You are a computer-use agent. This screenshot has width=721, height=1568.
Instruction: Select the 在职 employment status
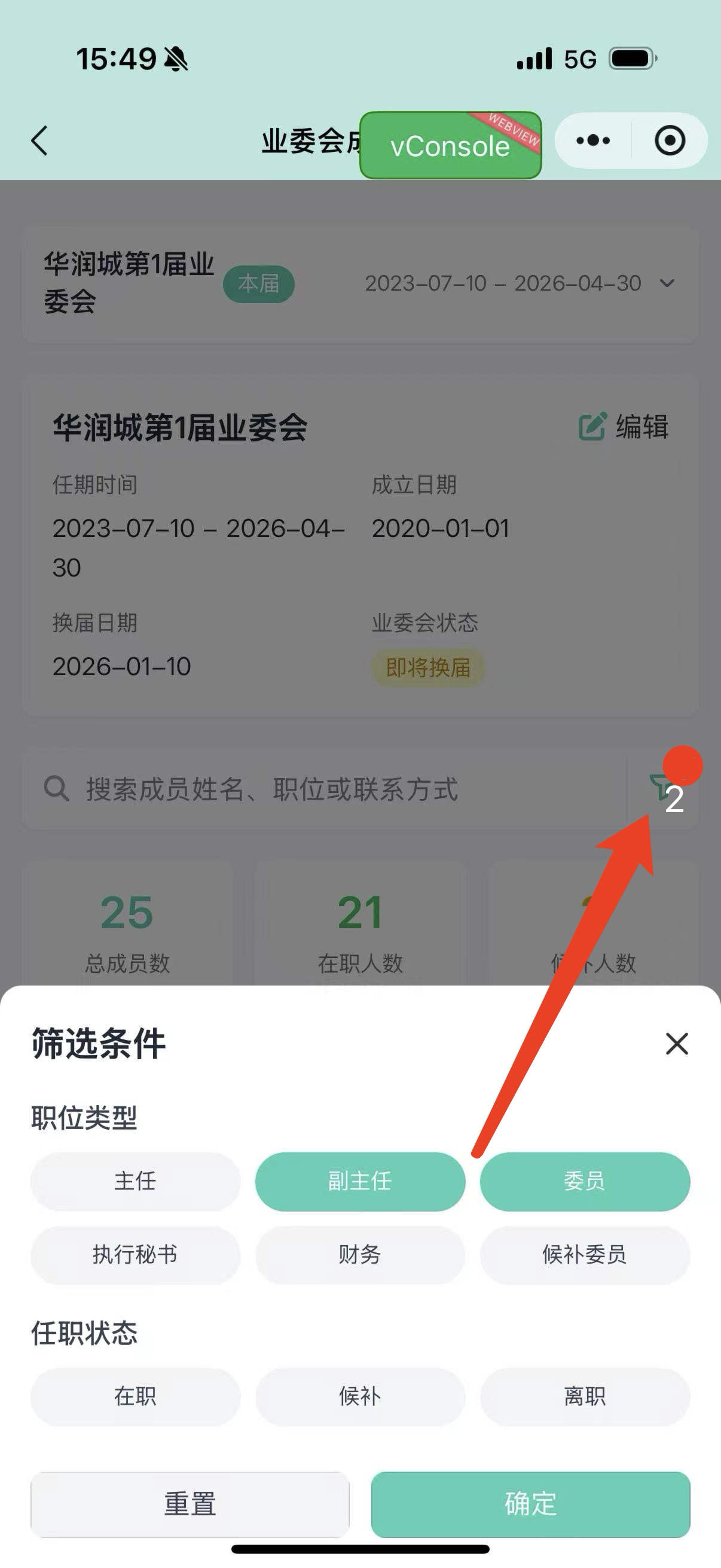click(x=135, y=1397)
